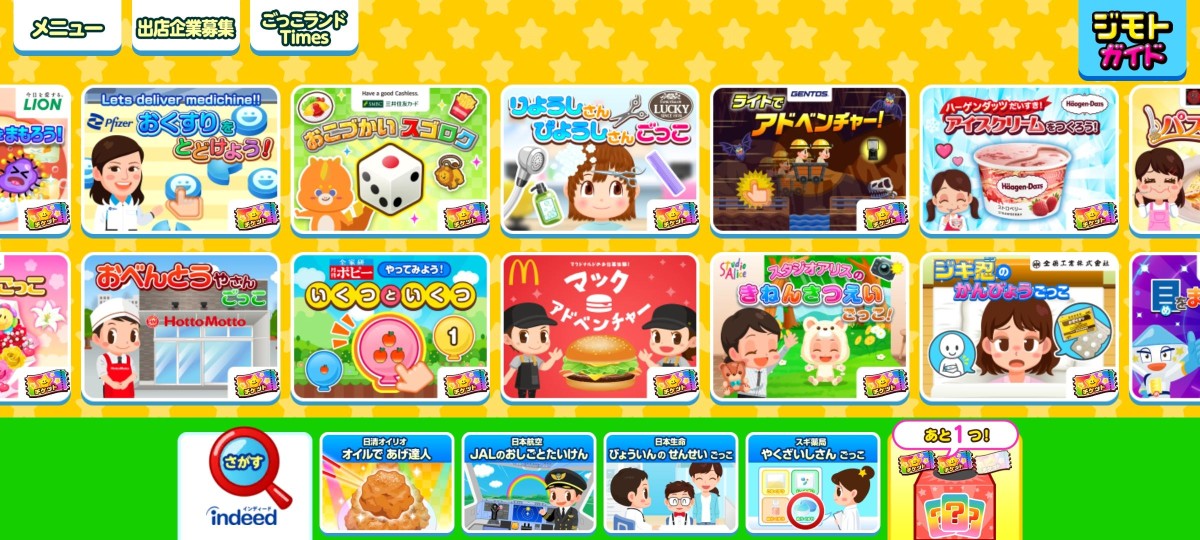The height and width of the screenshot is (540, 1200).
Task: Open the いくつといくつ counting game
Action: coord(390,327)
